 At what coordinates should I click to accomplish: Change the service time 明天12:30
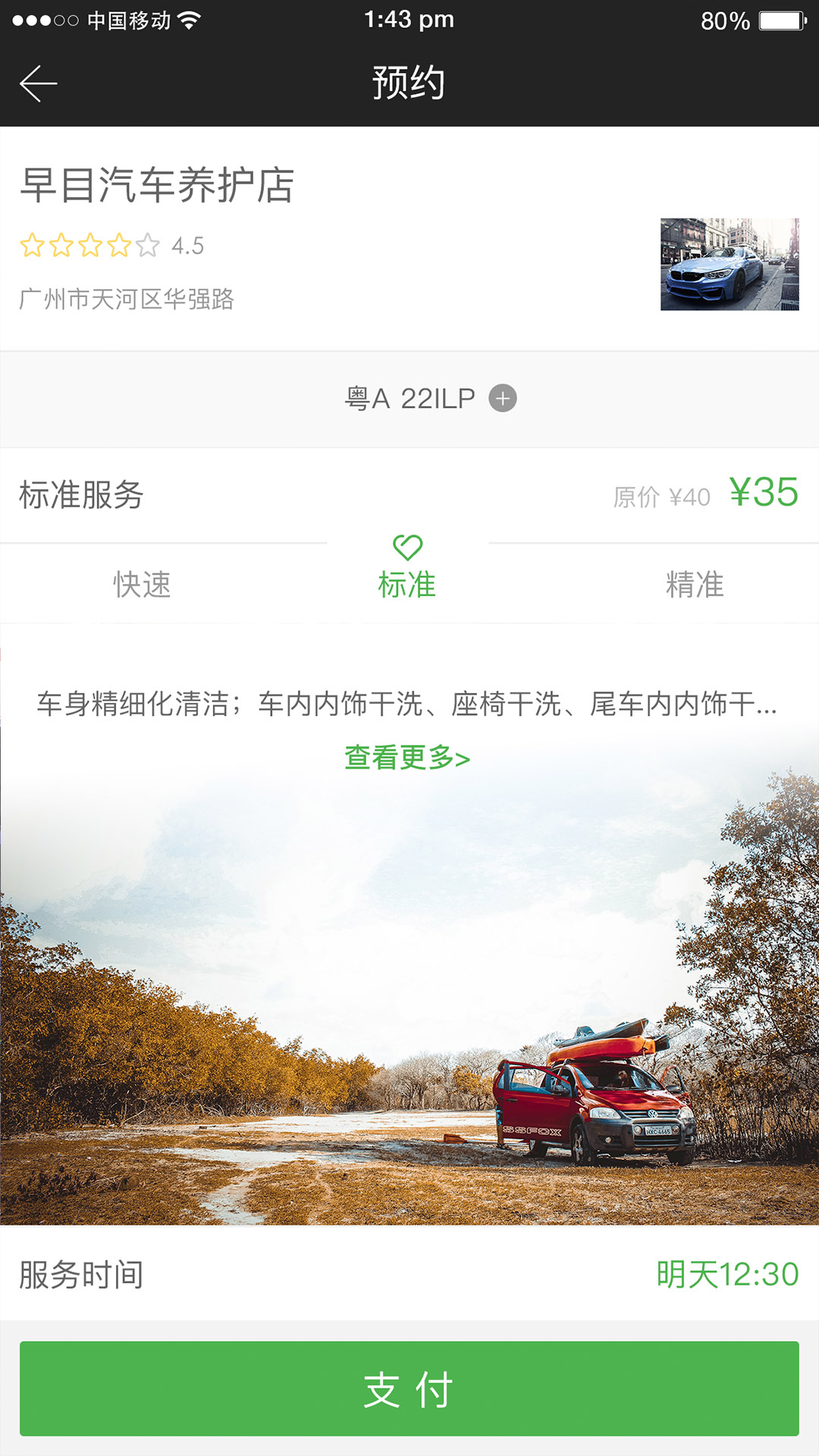726,1274
